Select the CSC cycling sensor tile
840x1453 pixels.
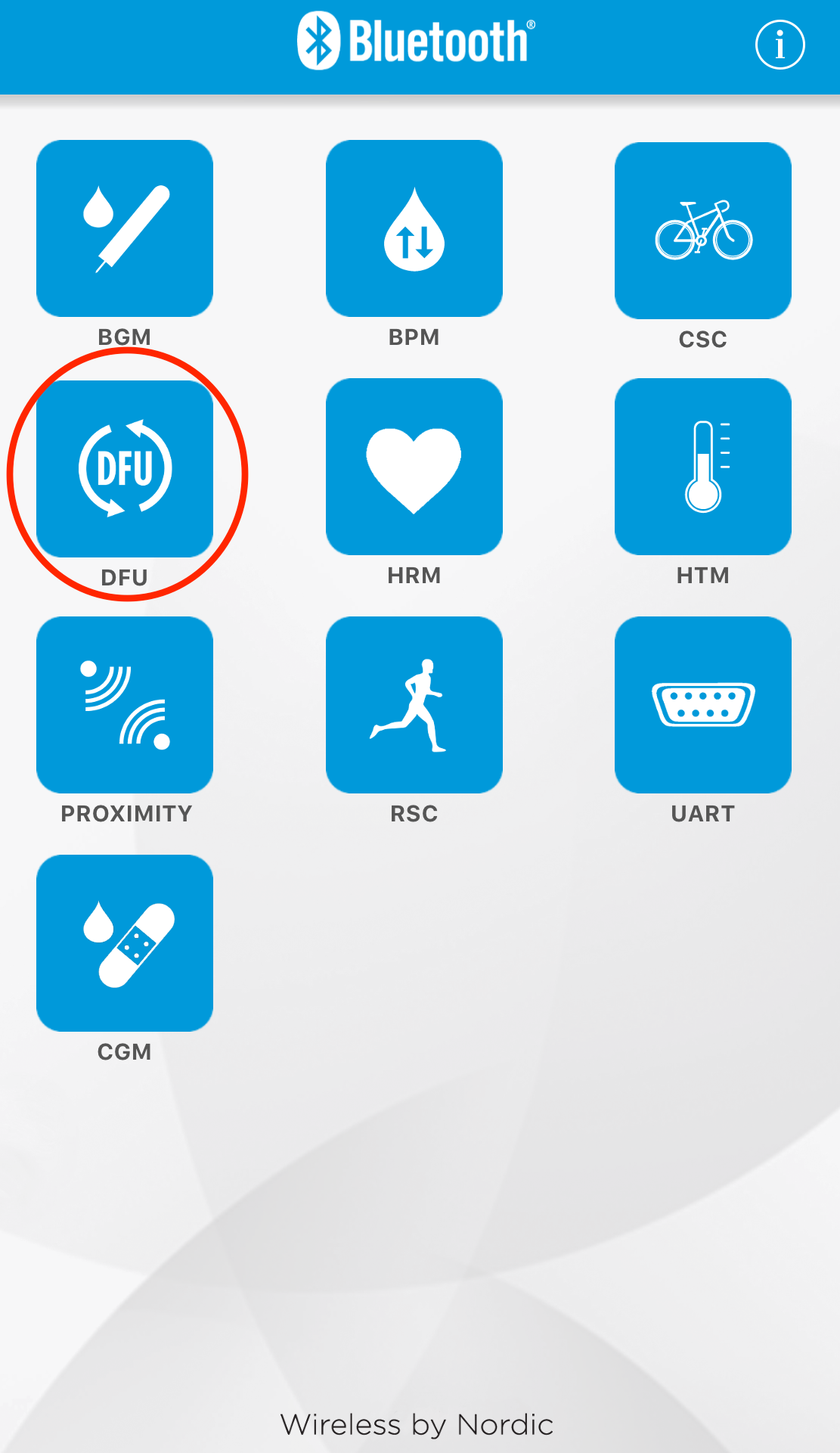click(x=703, y=231)
